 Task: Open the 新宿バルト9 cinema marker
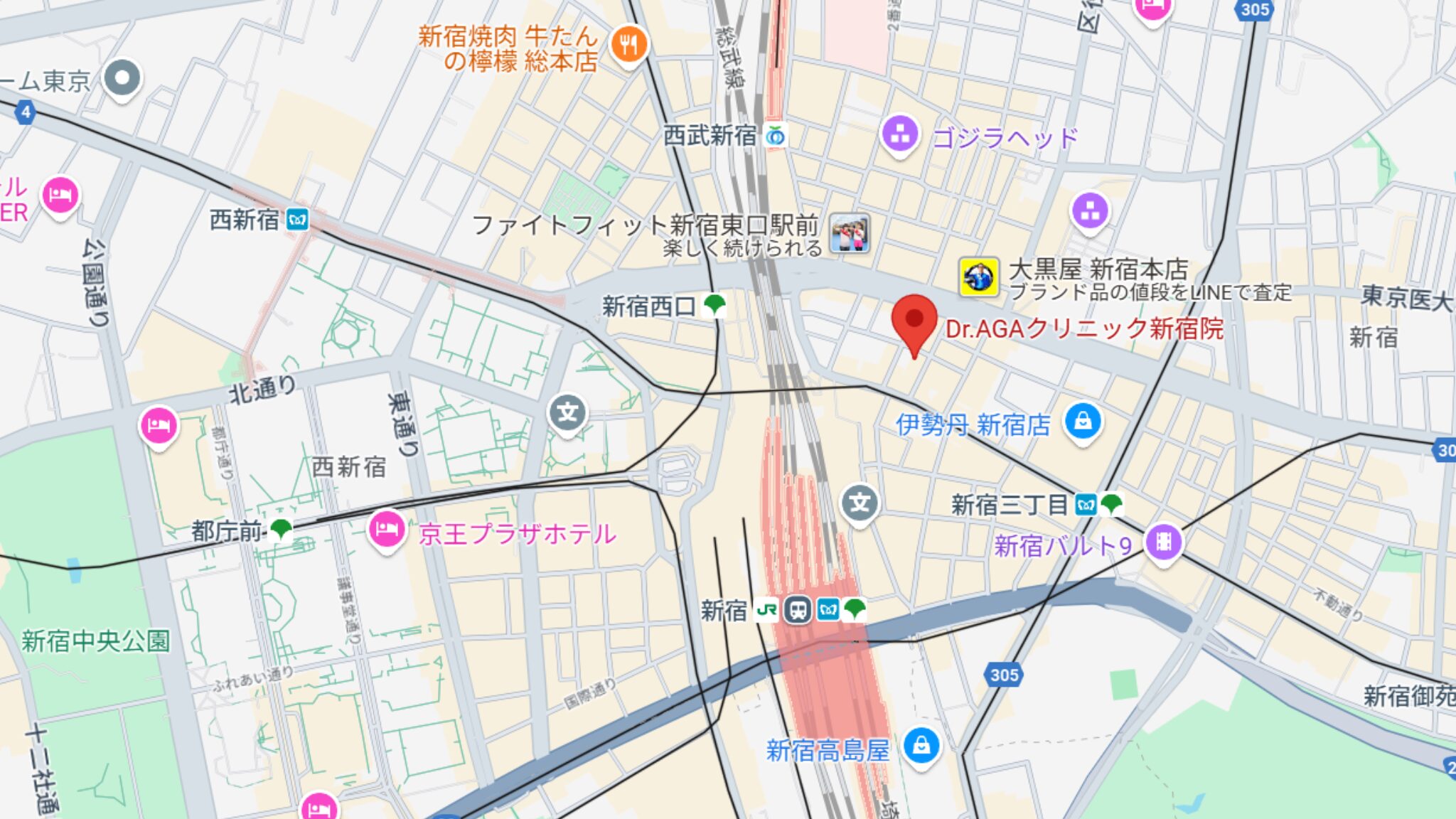tap(1163, 542)
